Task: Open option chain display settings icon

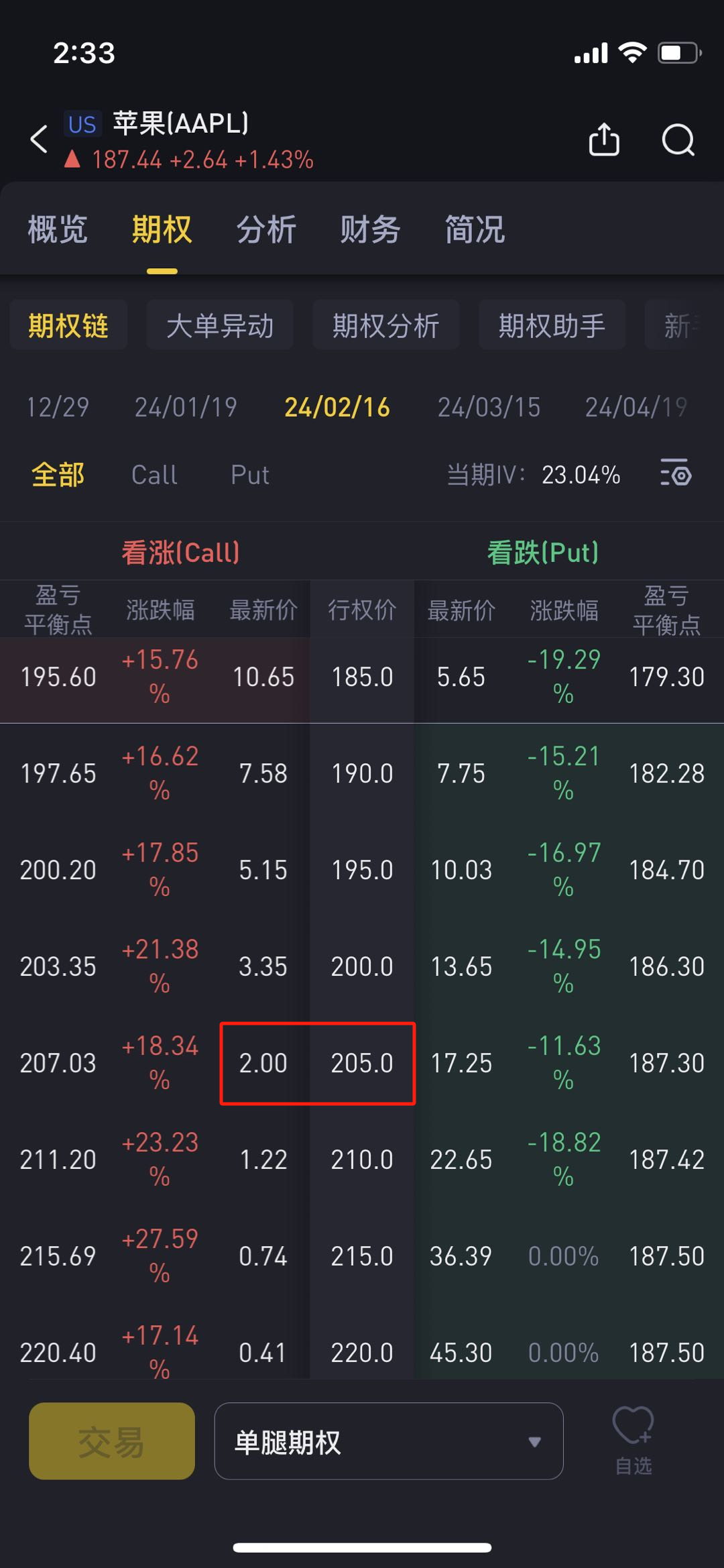Action: pos(676,473)
